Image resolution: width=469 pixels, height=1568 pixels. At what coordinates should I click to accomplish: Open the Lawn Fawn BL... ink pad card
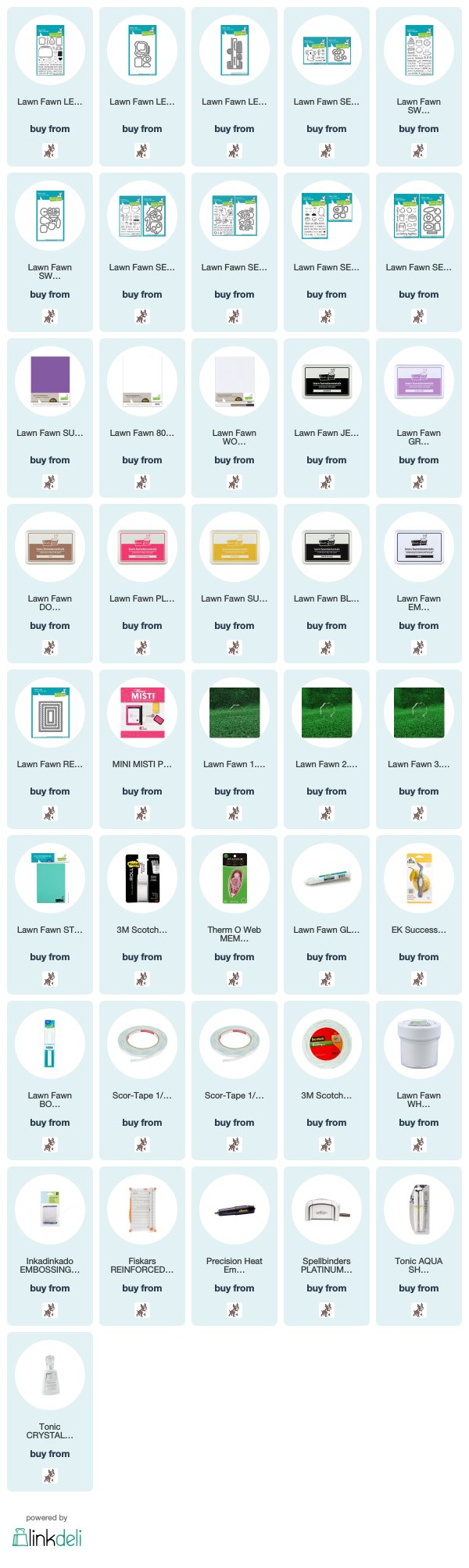point(326,547)
